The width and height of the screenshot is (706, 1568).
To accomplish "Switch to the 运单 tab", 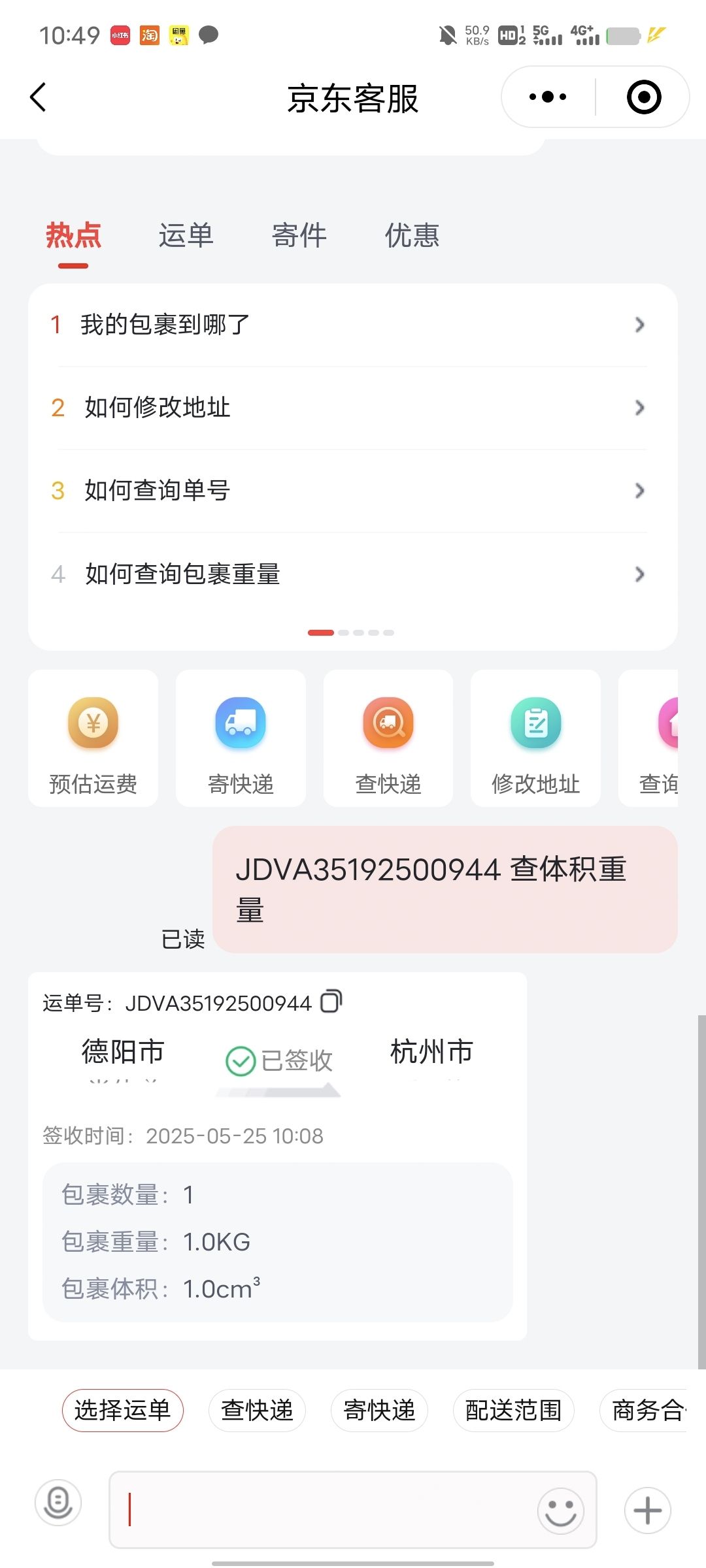I will tap(186, 235).
